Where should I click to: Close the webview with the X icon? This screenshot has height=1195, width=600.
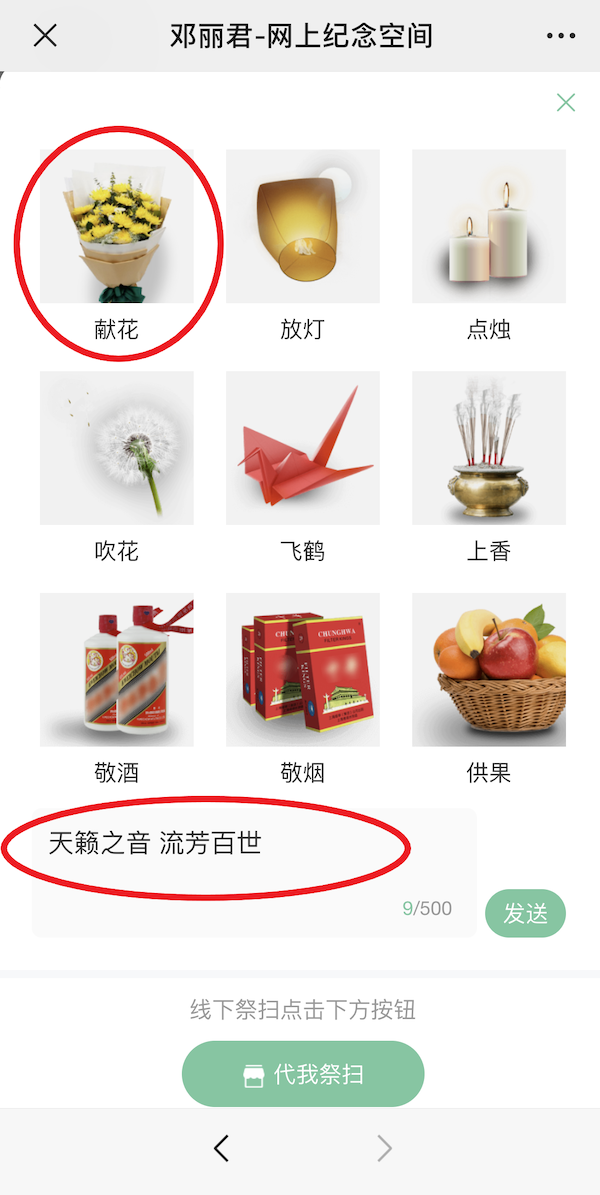point(45,36)
